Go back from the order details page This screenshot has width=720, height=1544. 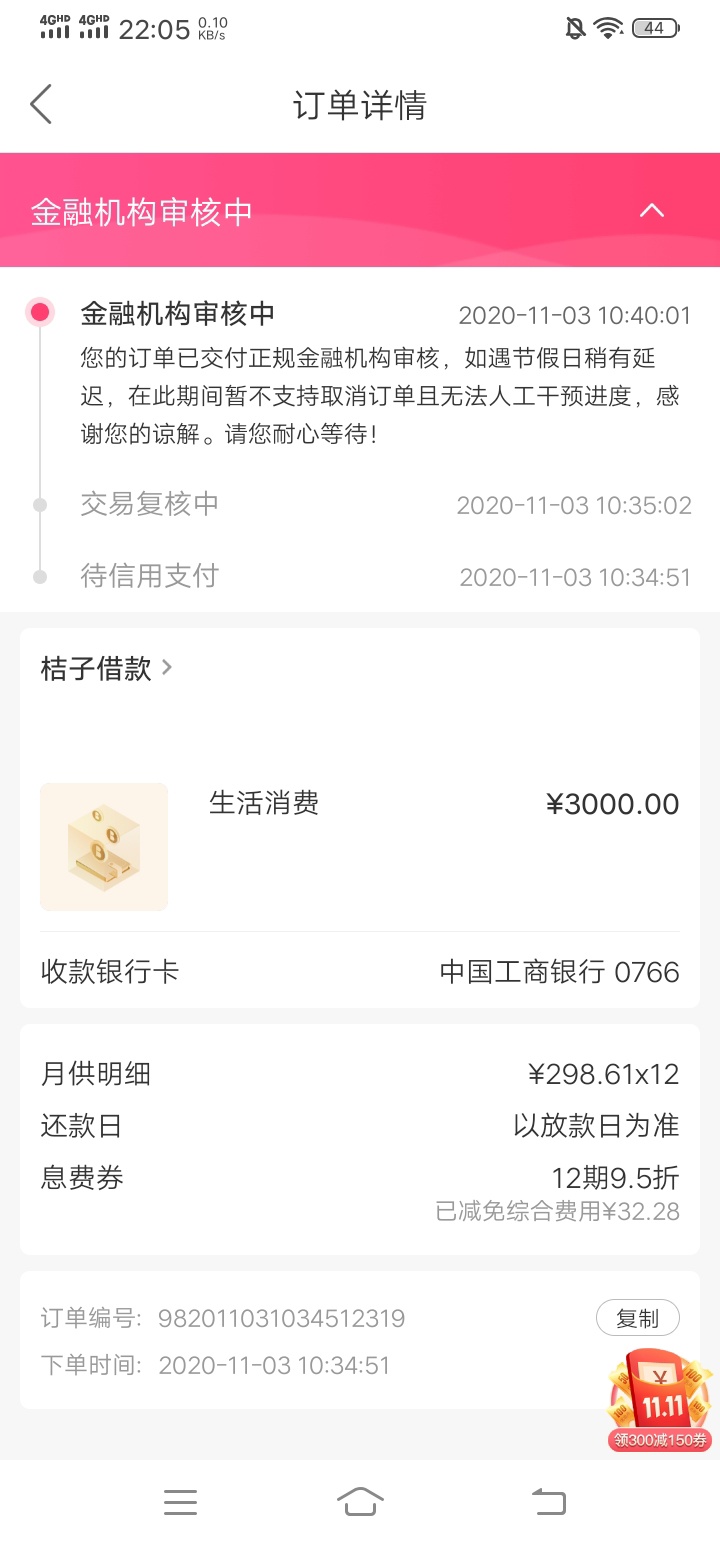click(x=41, y=104)
